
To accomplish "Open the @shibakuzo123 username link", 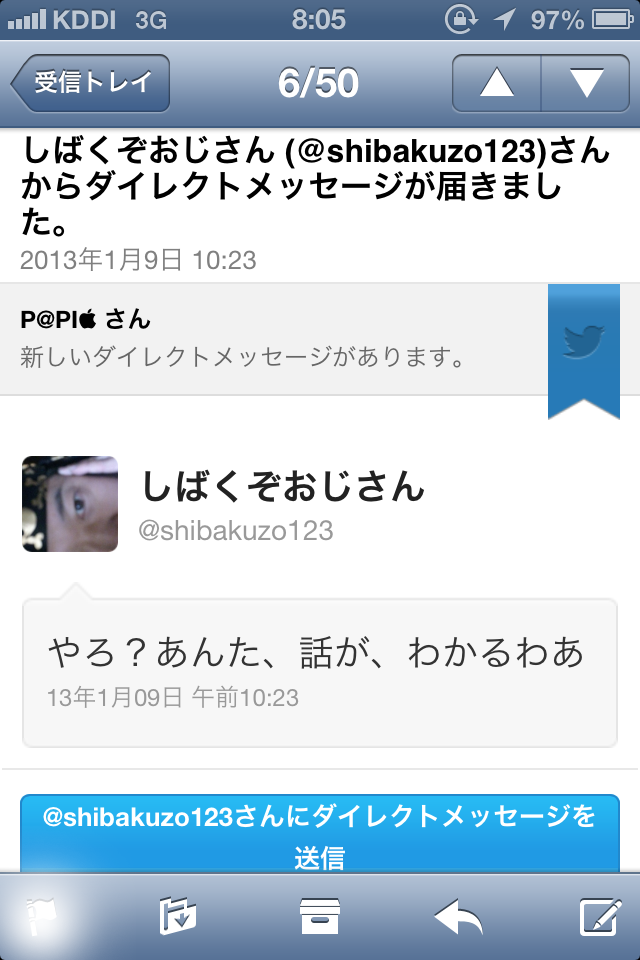I will [x=235, y=530].
